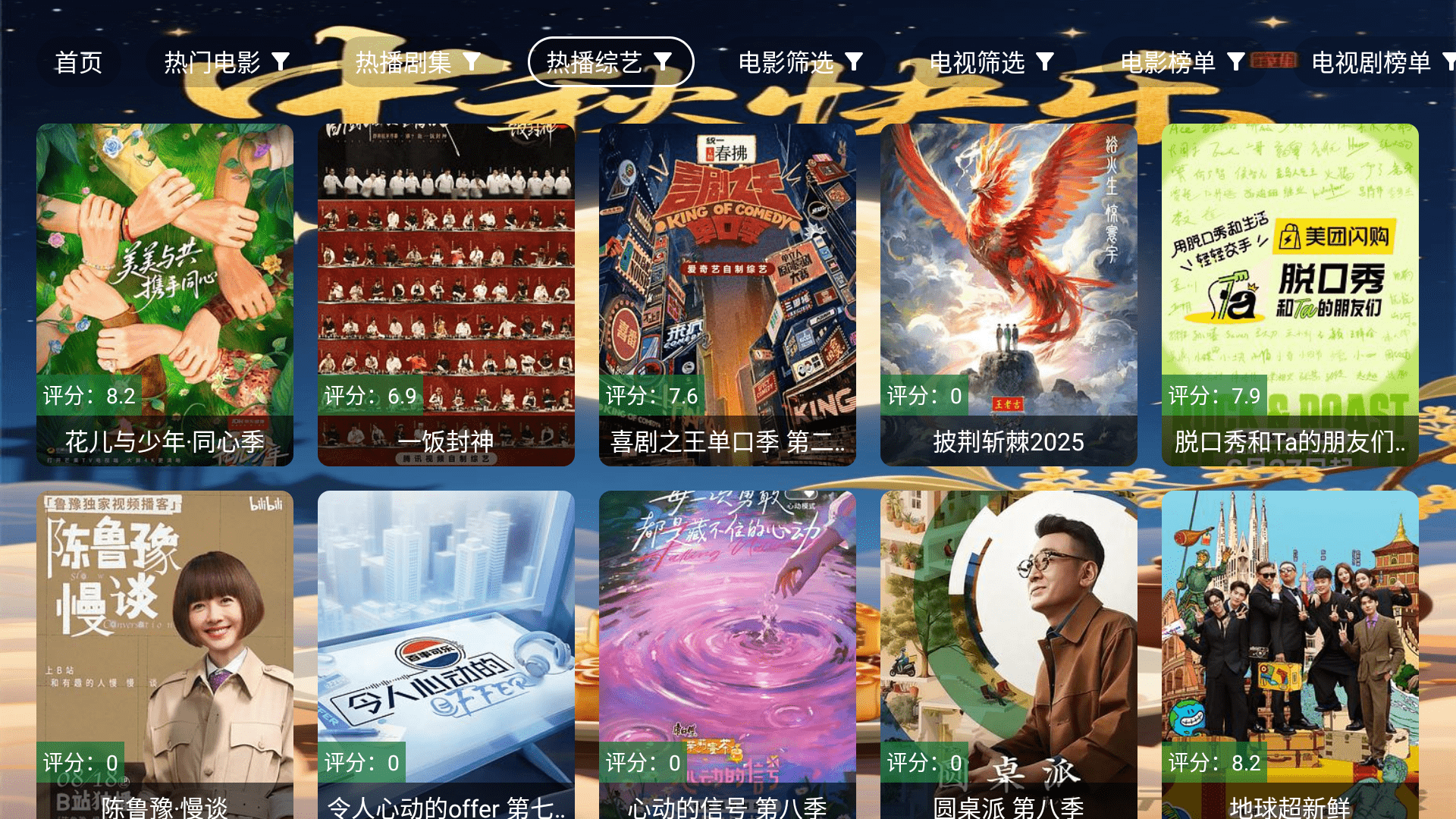Open the 热门电影 tab
Screen dimensions: 1456x819
(227, 62)
